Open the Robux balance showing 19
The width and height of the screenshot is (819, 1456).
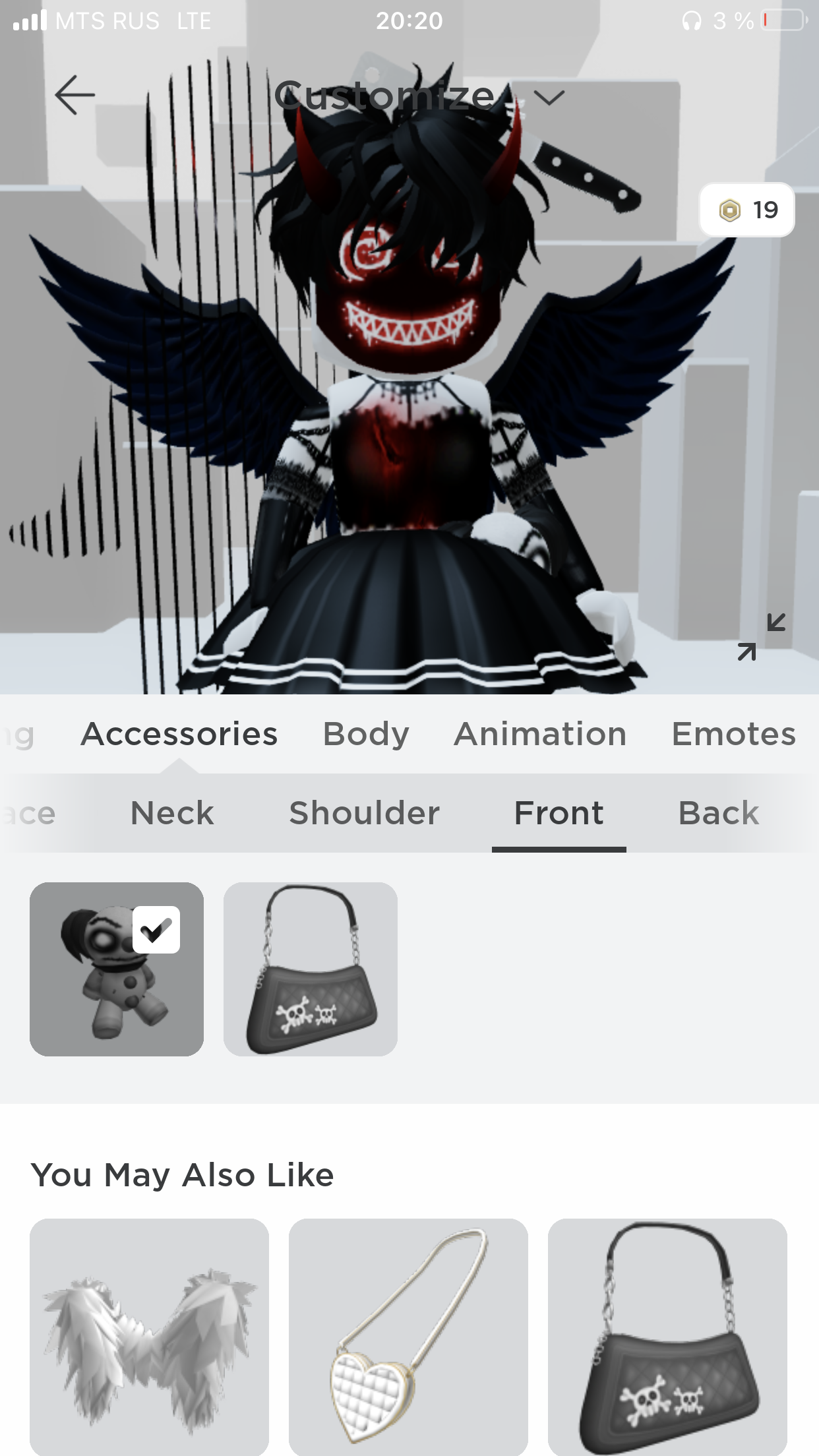(x=747, y=210)
